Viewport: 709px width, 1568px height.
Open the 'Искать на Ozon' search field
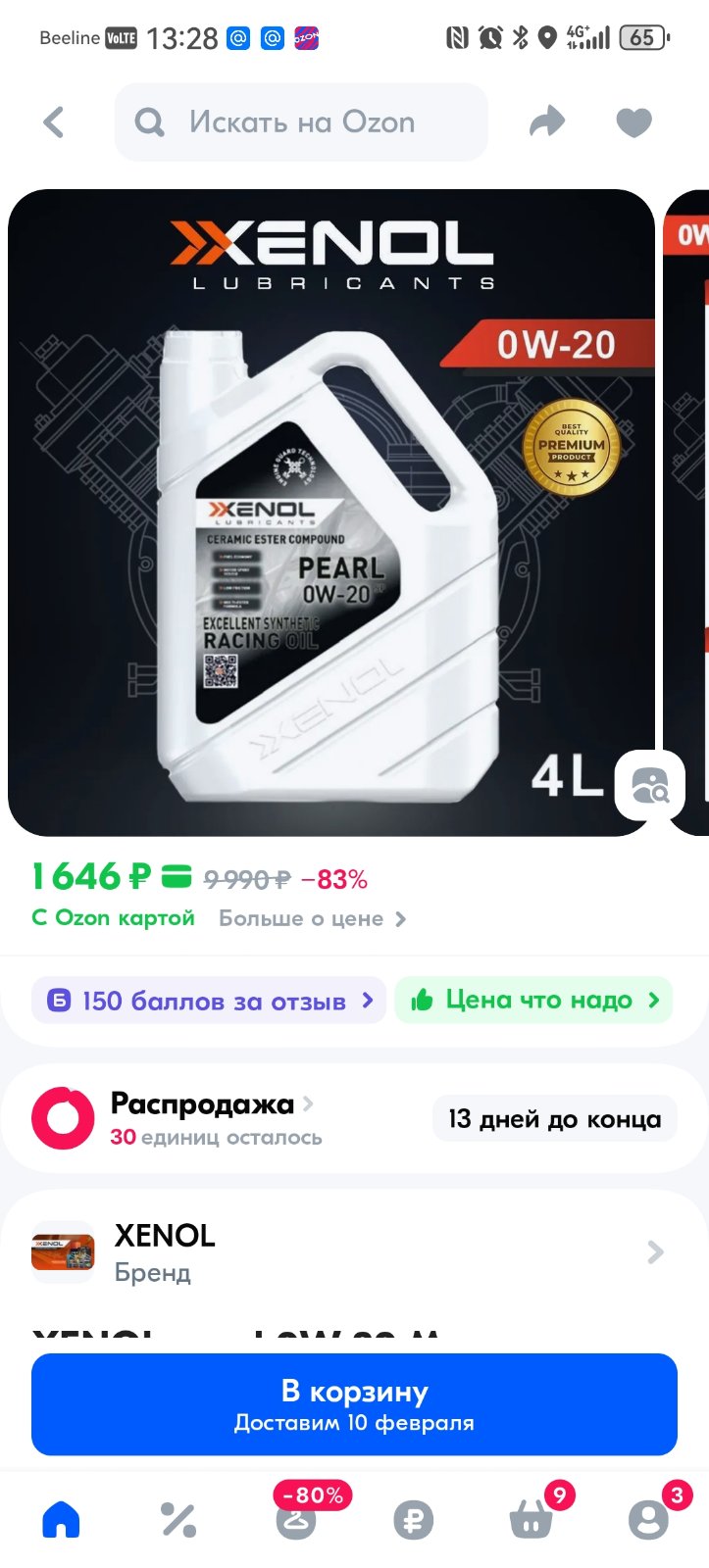pos(301,122)
